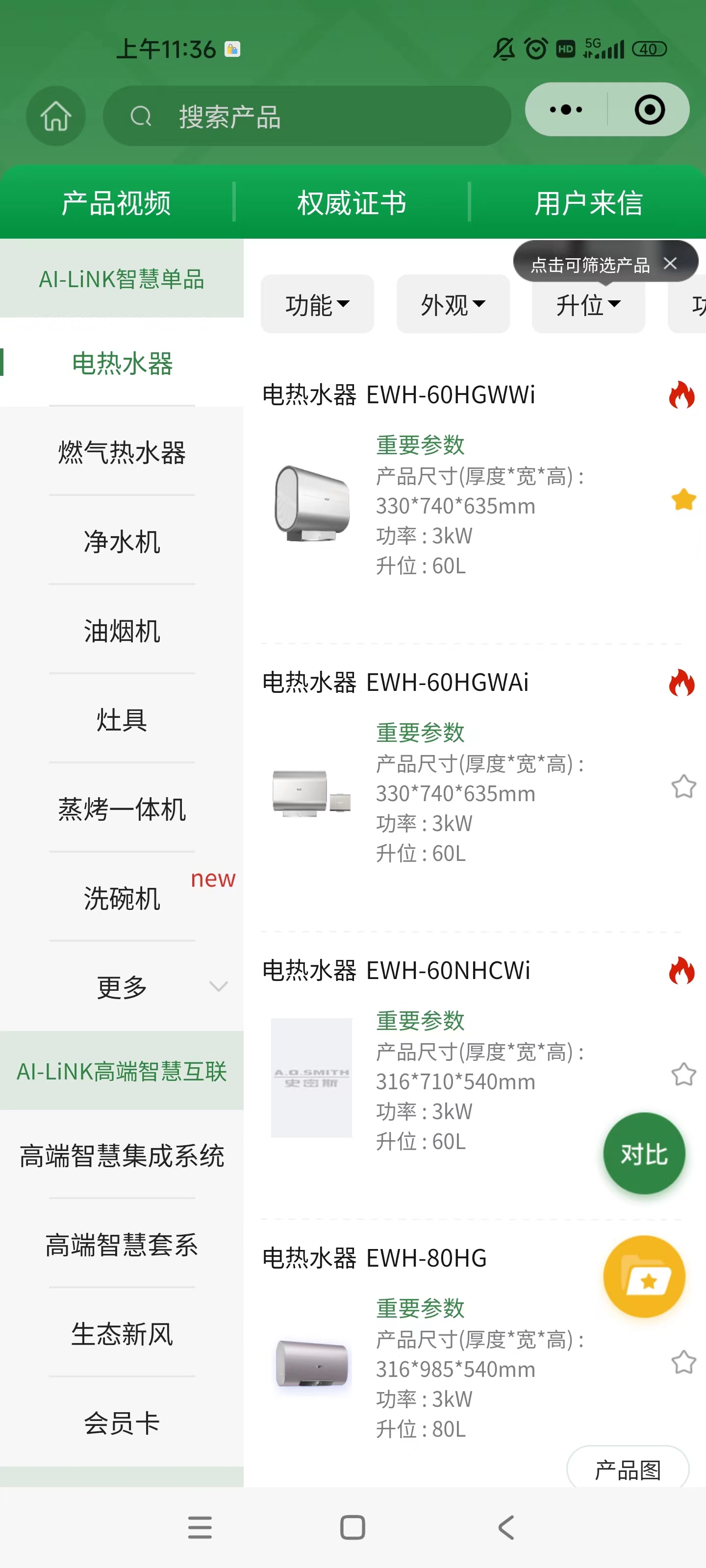706x1568 pixels.
Task: Expand 更多 categories
Action: 122,987
